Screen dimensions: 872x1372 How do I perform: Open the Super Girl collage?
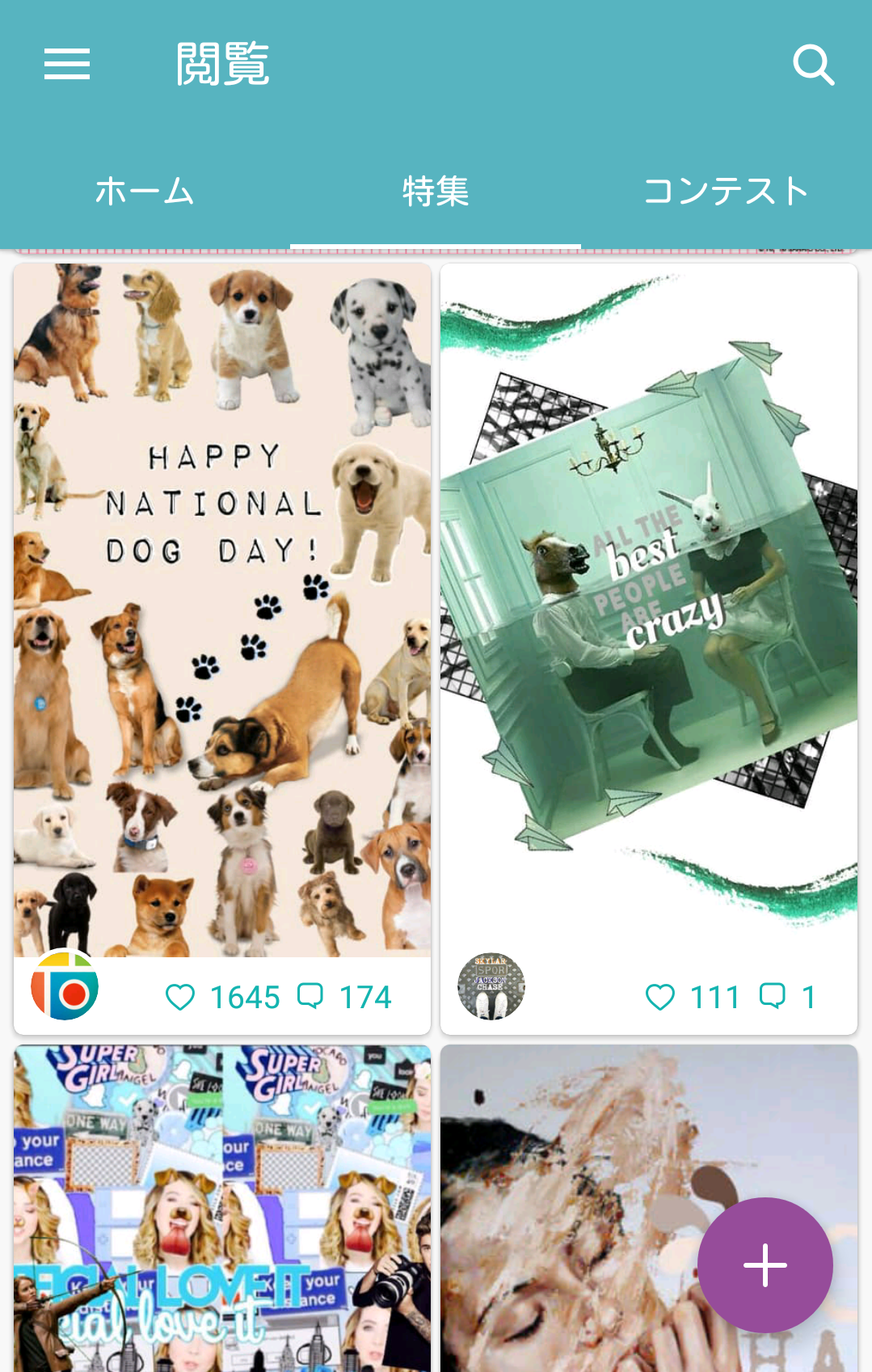222,1209
